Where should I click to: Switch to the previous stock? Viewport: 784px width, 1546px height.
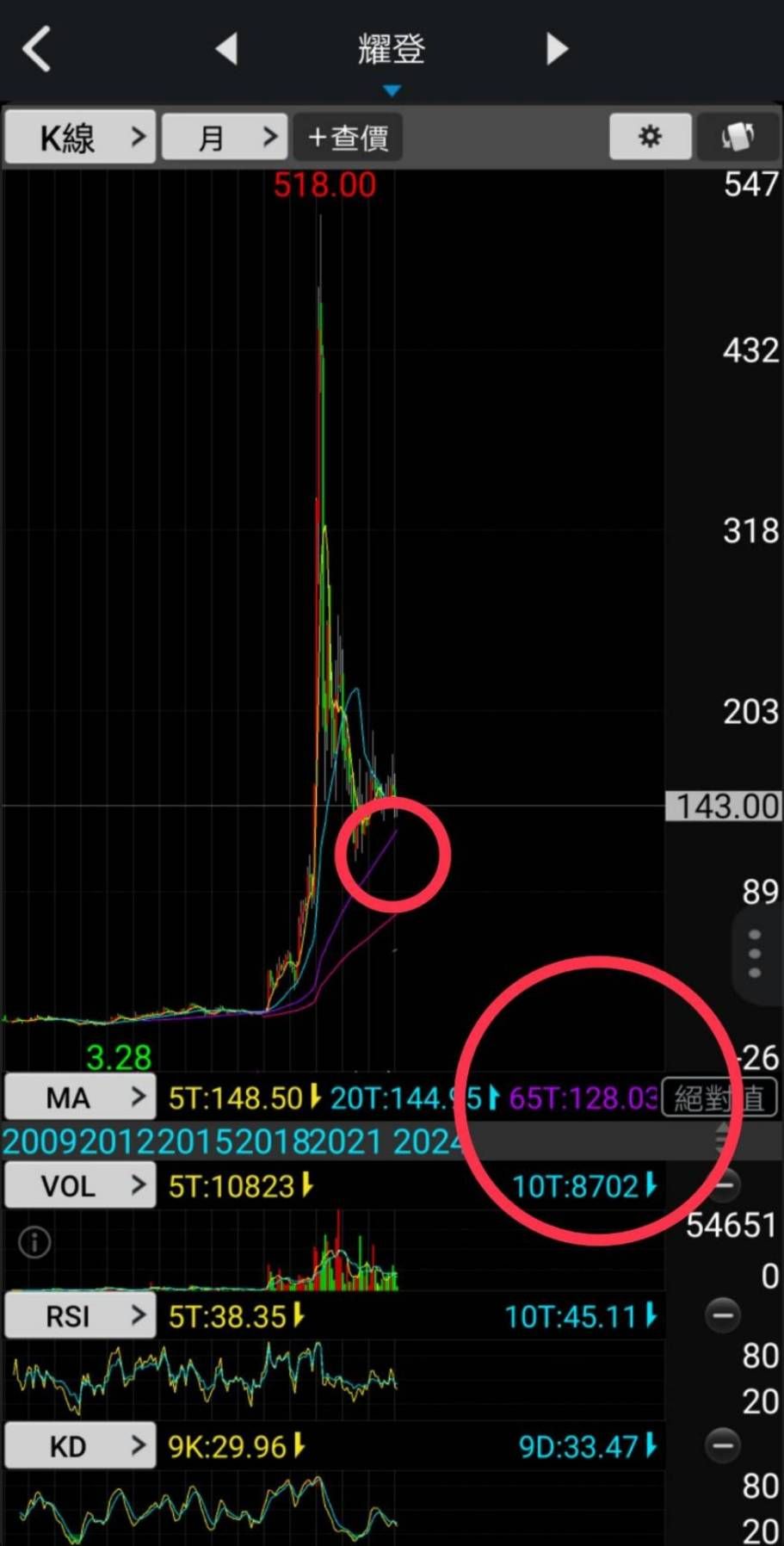[x=227, y=48]
